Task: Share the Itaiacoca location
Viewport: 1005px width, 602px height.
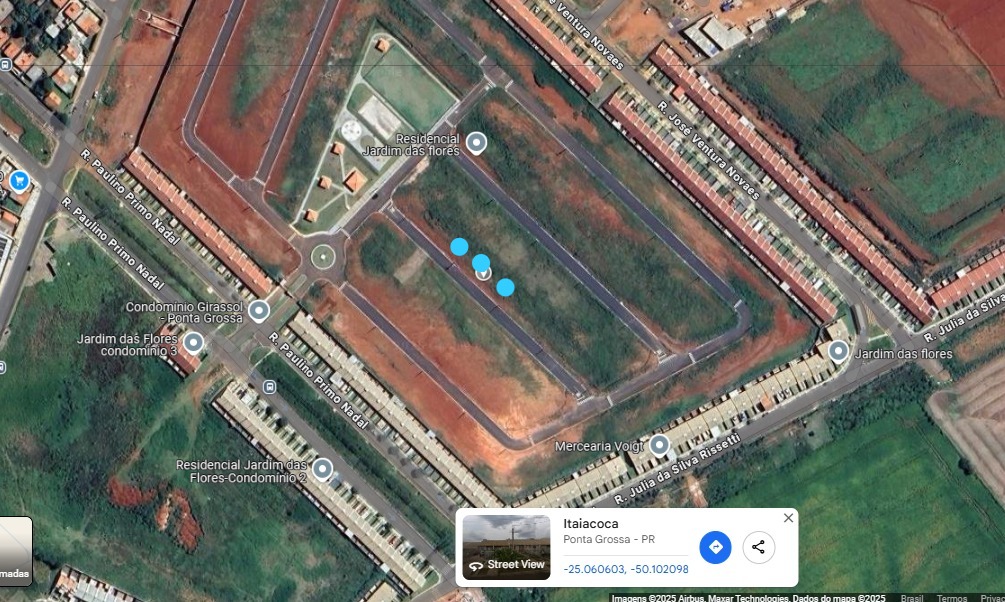Action: pos(758,547)
